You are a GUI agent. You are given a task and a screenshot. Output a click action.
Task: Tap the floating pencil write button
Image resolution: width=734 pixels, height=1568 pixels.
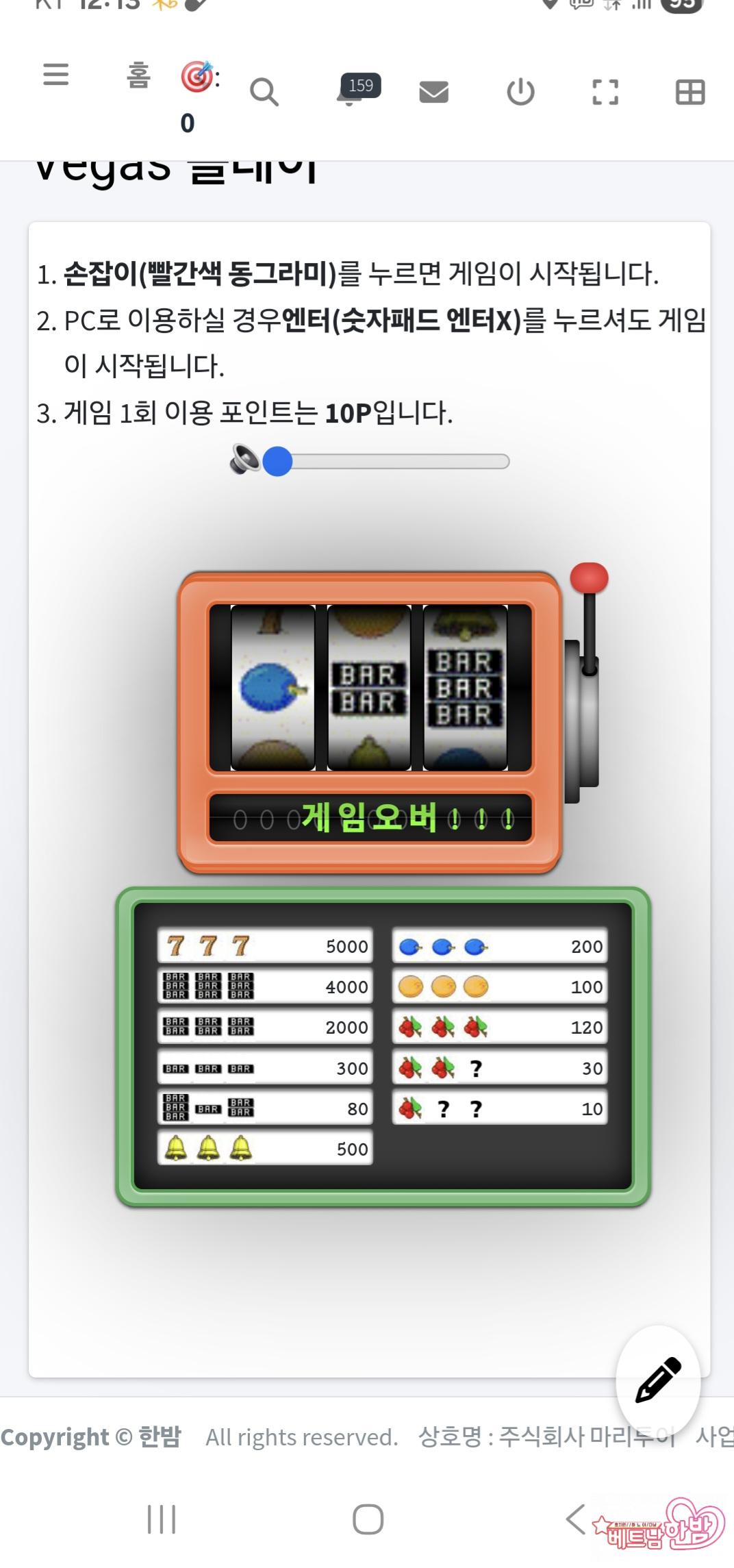point(658,1381)
